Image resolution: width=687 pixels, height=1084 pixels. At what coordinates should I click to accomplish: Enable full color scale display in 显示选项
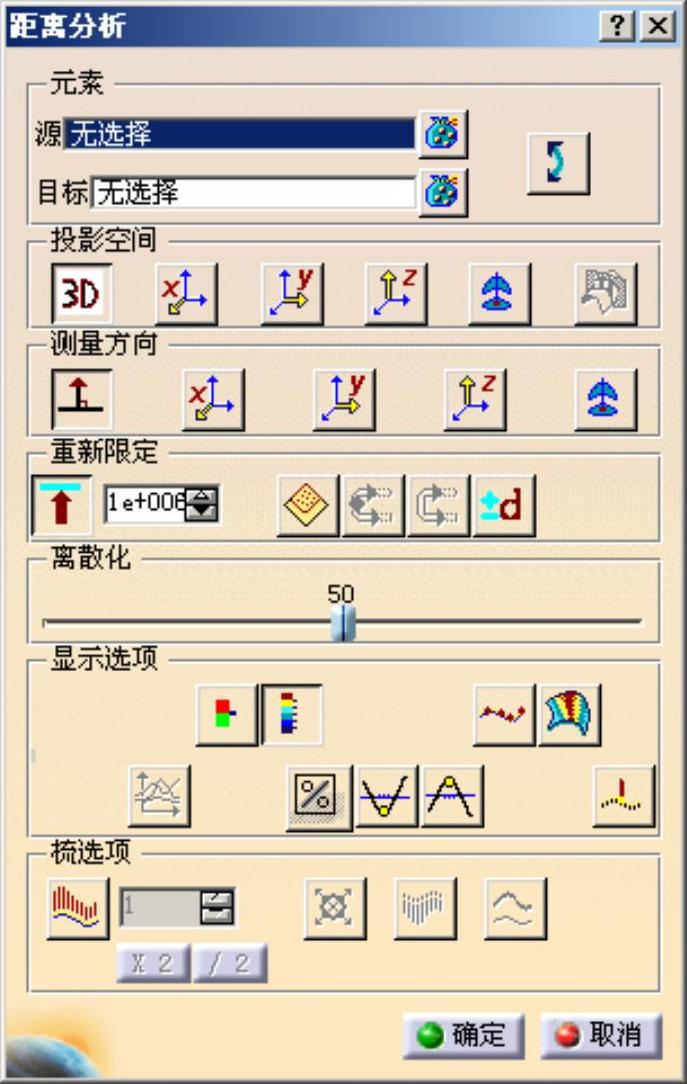point(292,715)
